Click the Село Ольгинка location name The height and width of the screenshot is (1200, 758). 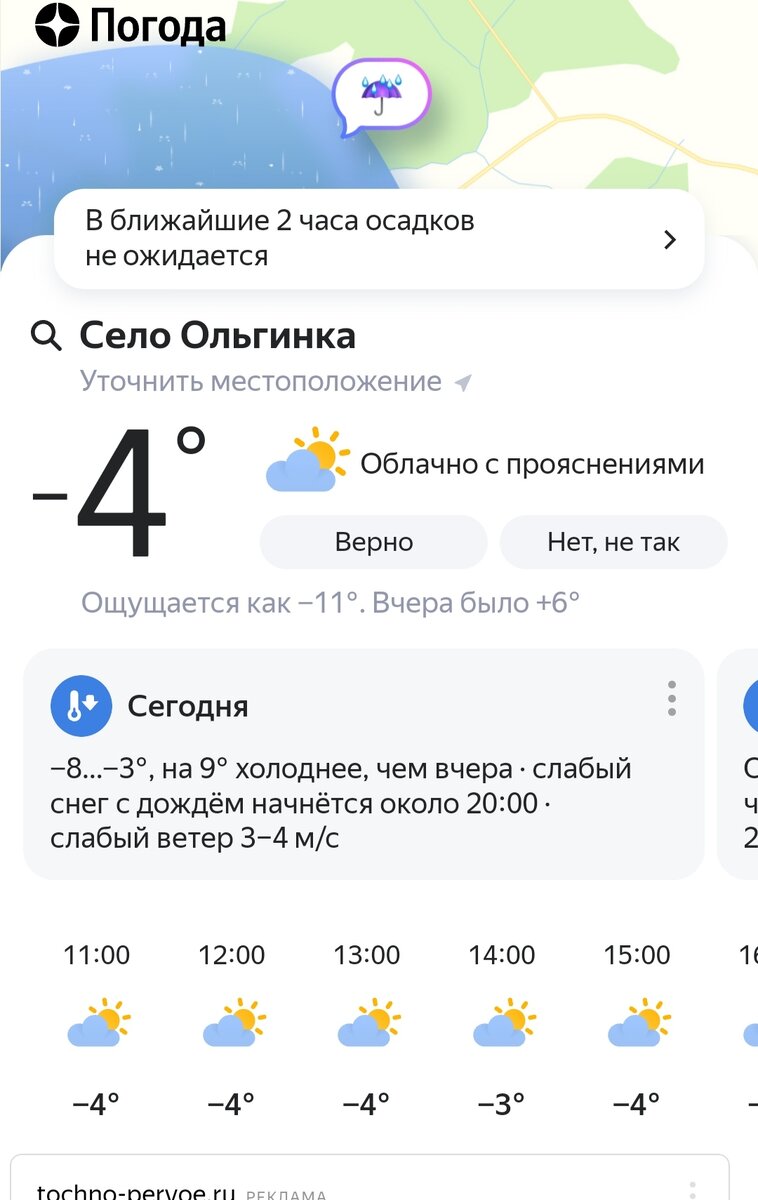[220, 335]
